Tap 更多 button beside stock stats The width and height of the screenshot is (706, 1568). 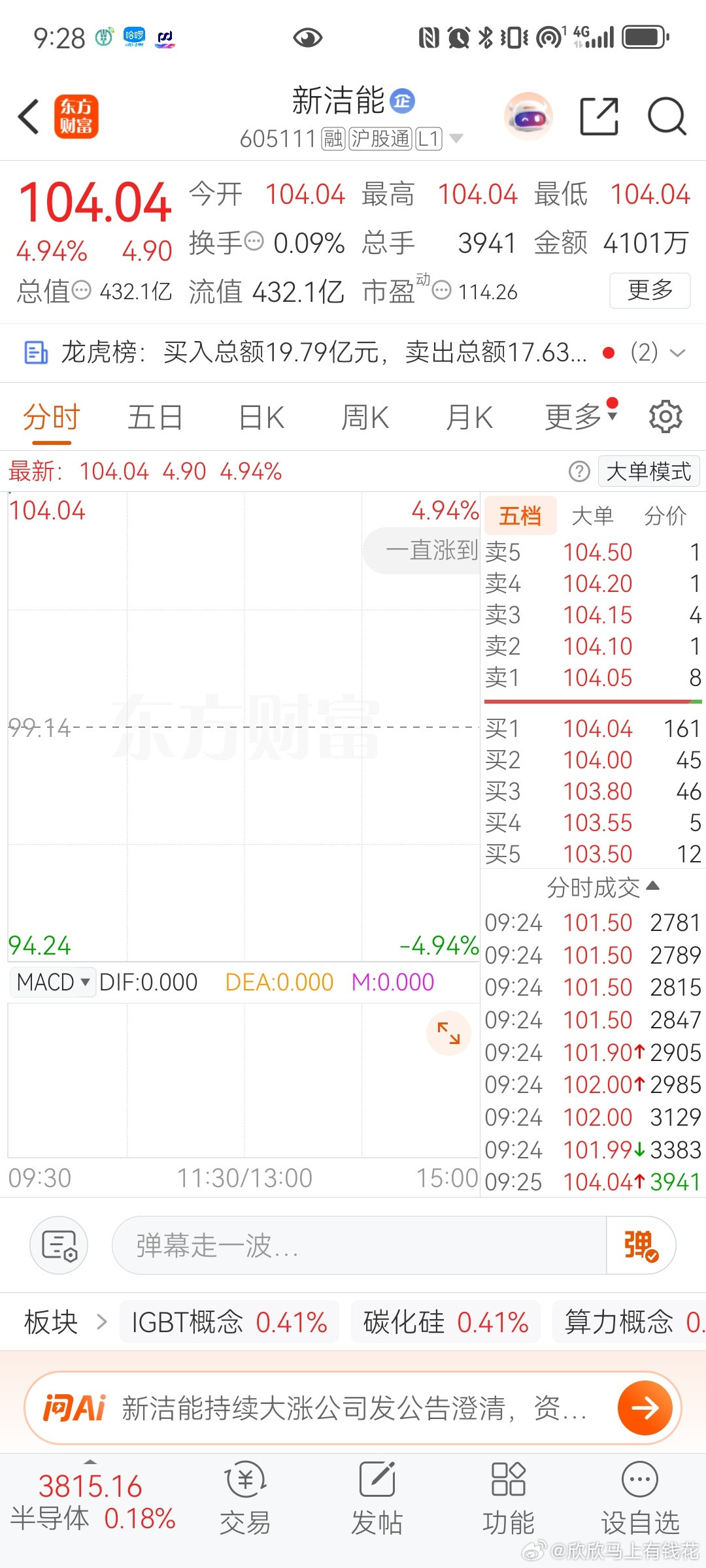point(650,290)
